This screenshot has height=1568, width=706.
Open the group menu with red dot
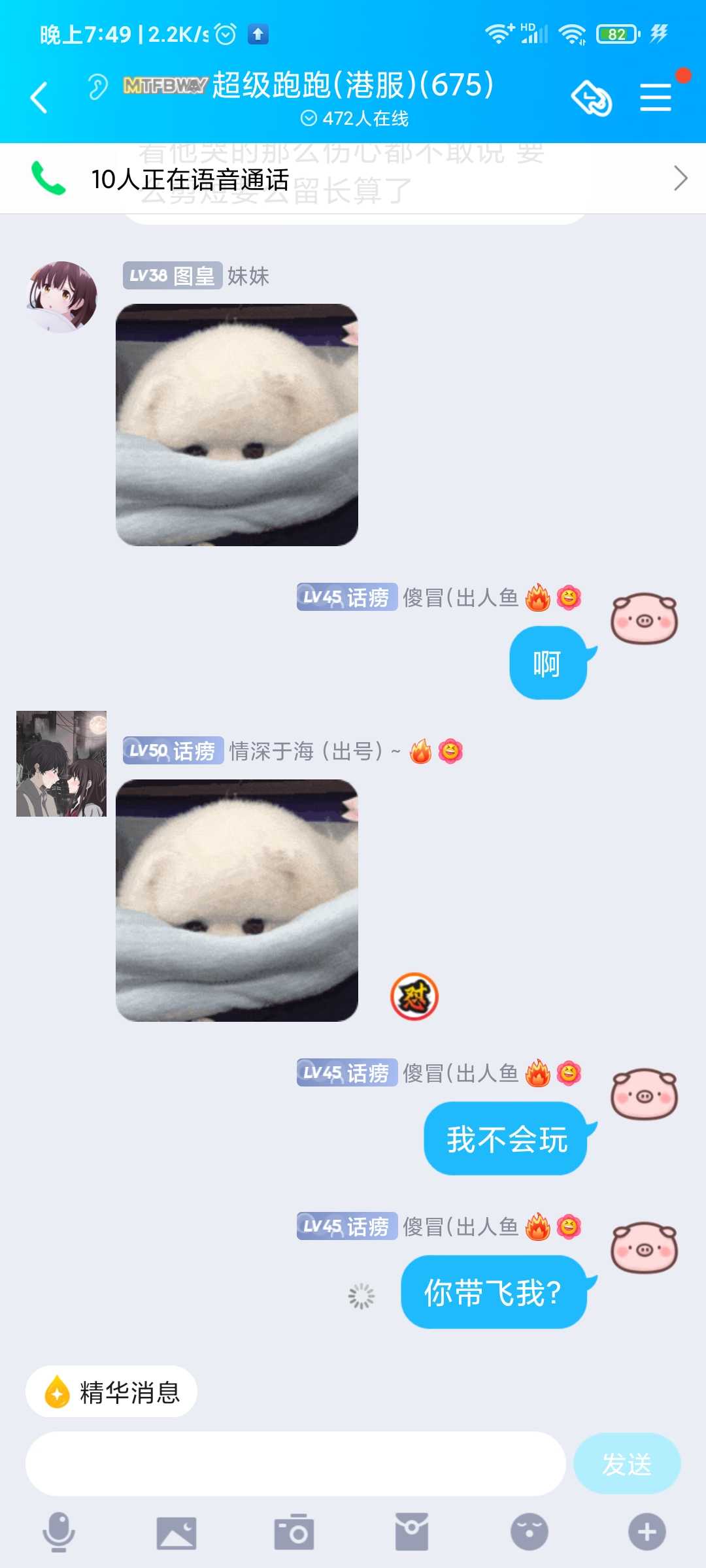(656, 97)
